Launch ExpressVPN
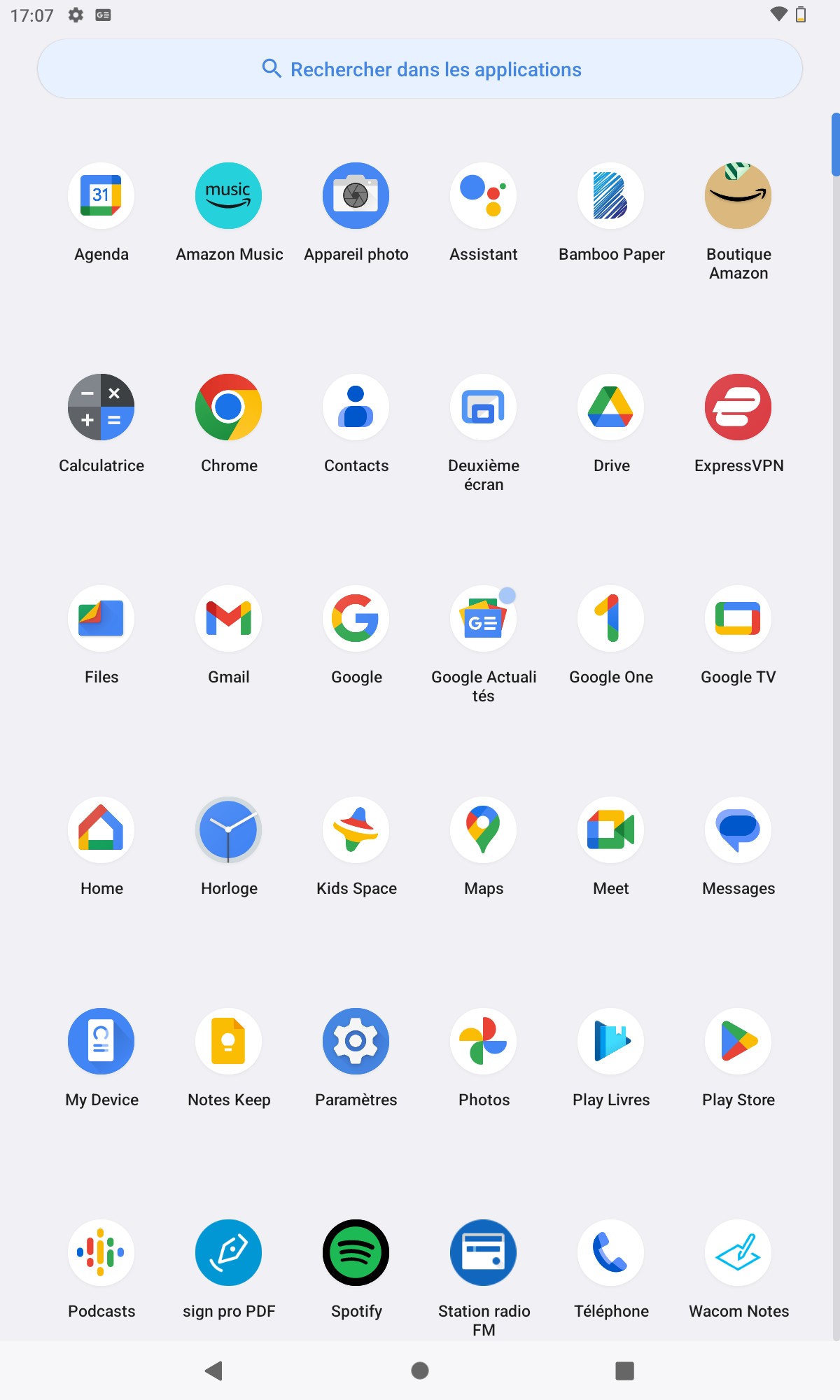 738,407
